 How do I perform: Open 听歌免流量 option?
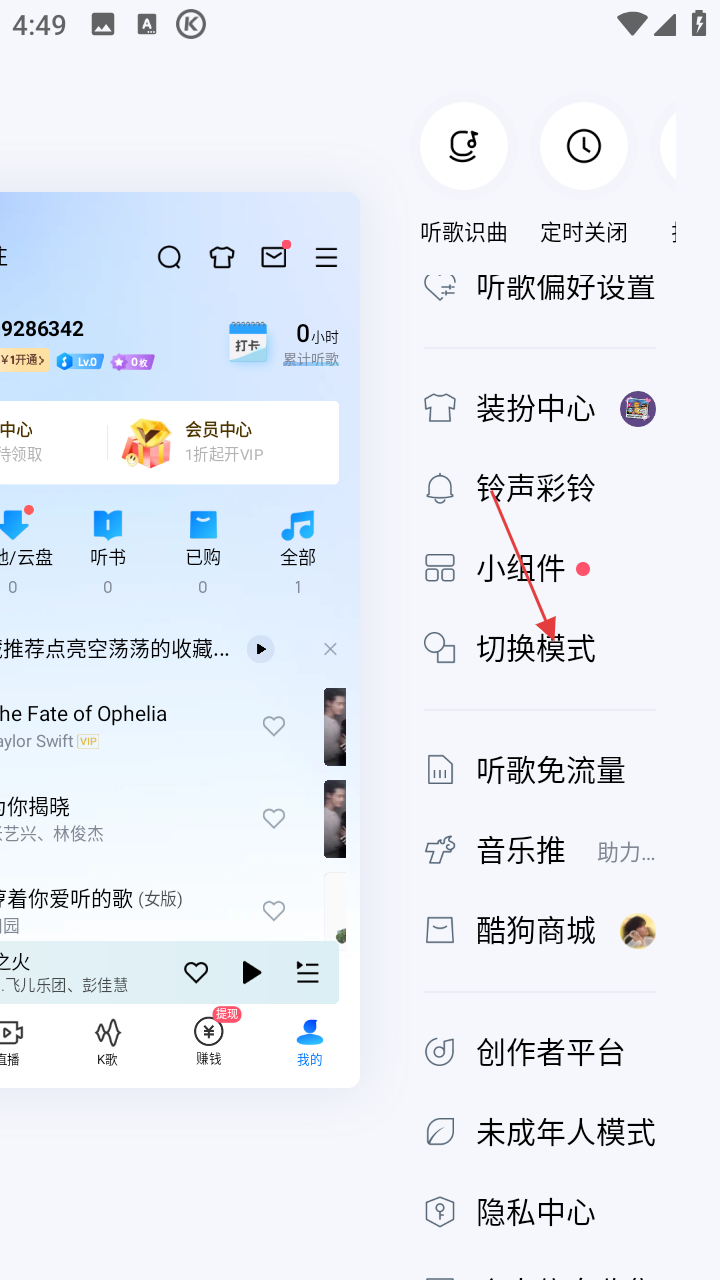pyautogui.click(x=550, y=770)
